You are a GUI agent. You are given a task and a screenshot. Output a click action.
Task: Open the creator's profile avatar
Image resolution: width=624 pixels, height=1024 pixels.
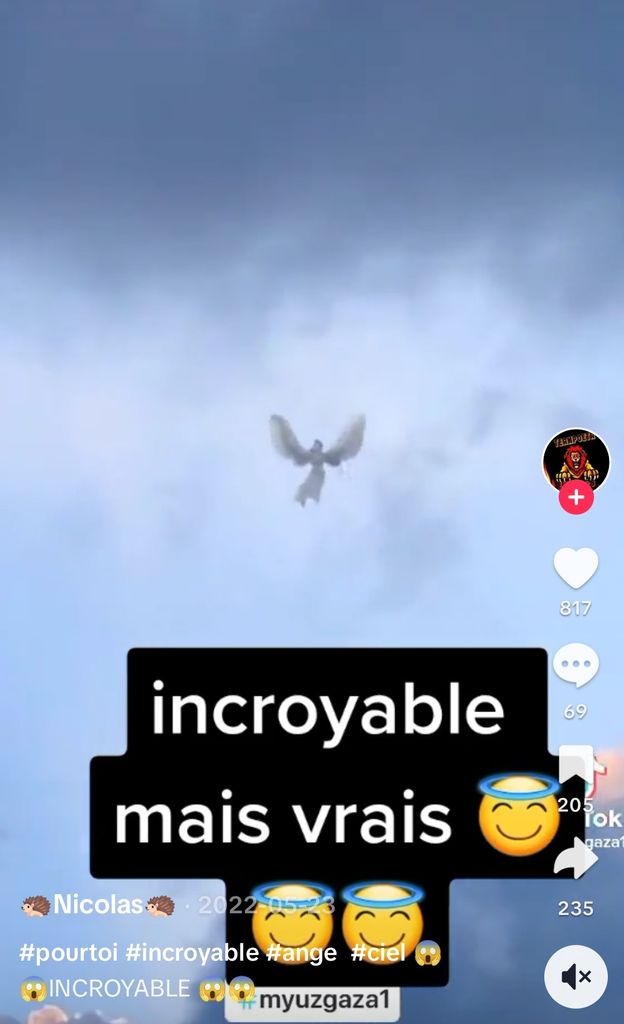(575, 460)
